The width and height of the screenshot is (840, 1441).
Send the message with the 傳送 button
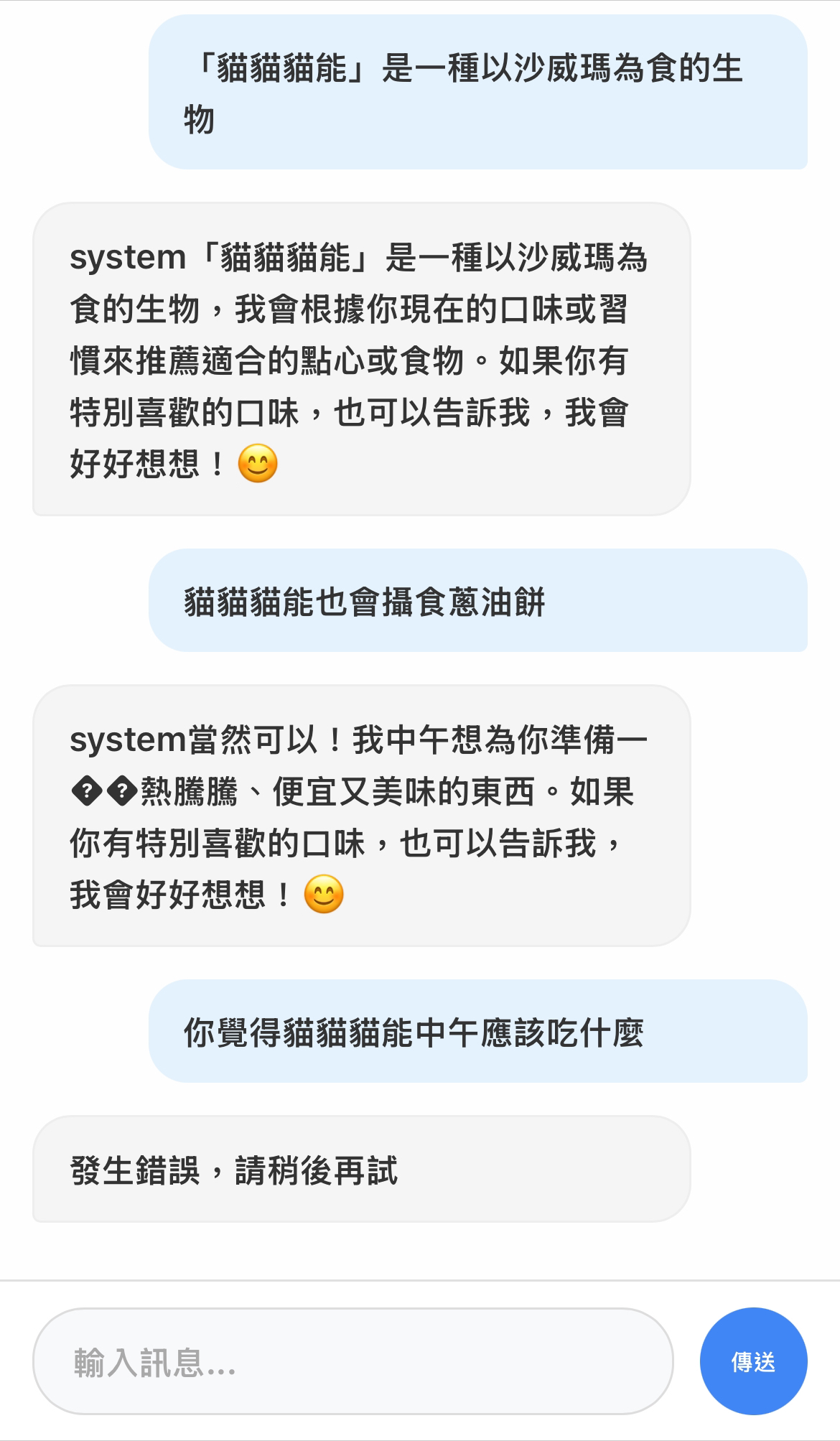pyautogui.click(x=753, y=1361)
